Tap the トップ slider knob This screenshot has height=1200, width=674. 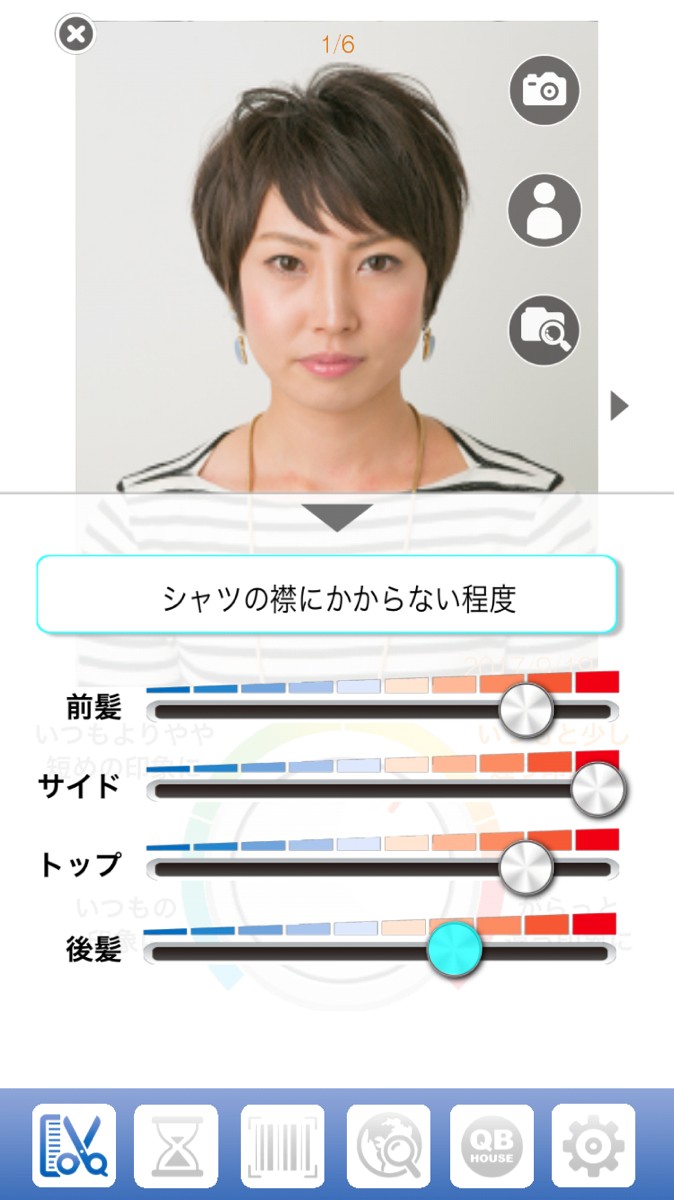pyautogui.click(x=526, y=867)
